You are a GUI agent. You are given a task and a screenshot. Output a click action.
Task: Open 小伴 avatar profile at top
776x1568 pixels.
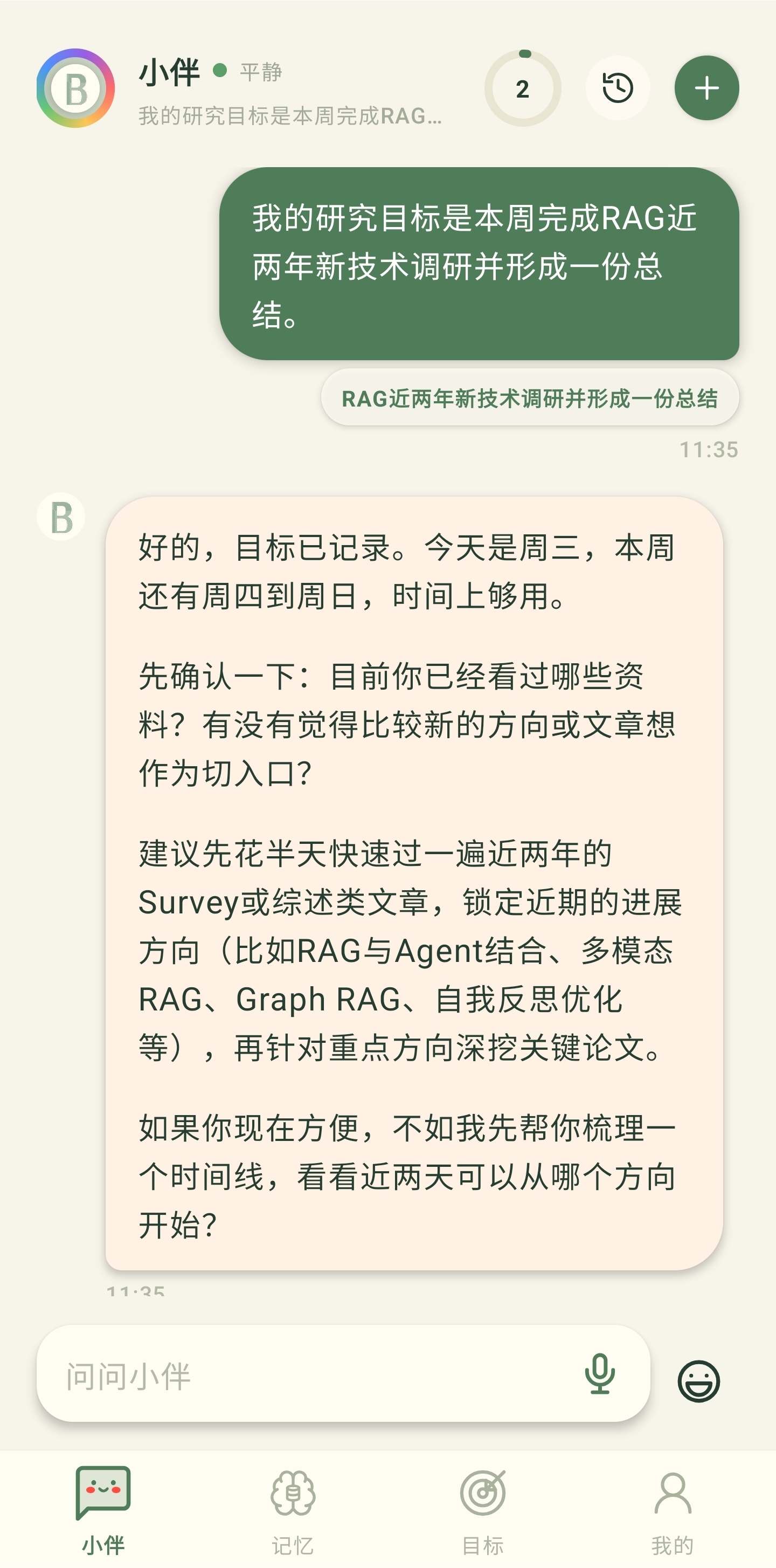click(x=76, y=88)
